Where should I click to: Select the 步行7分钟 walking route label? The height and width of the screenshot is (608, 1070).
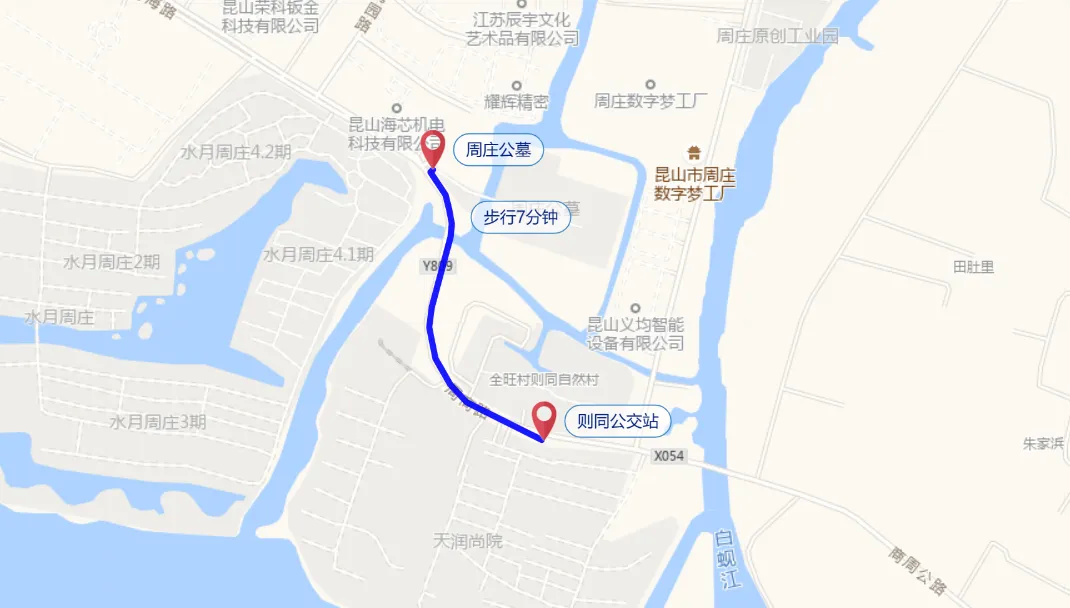coord(520,216)
